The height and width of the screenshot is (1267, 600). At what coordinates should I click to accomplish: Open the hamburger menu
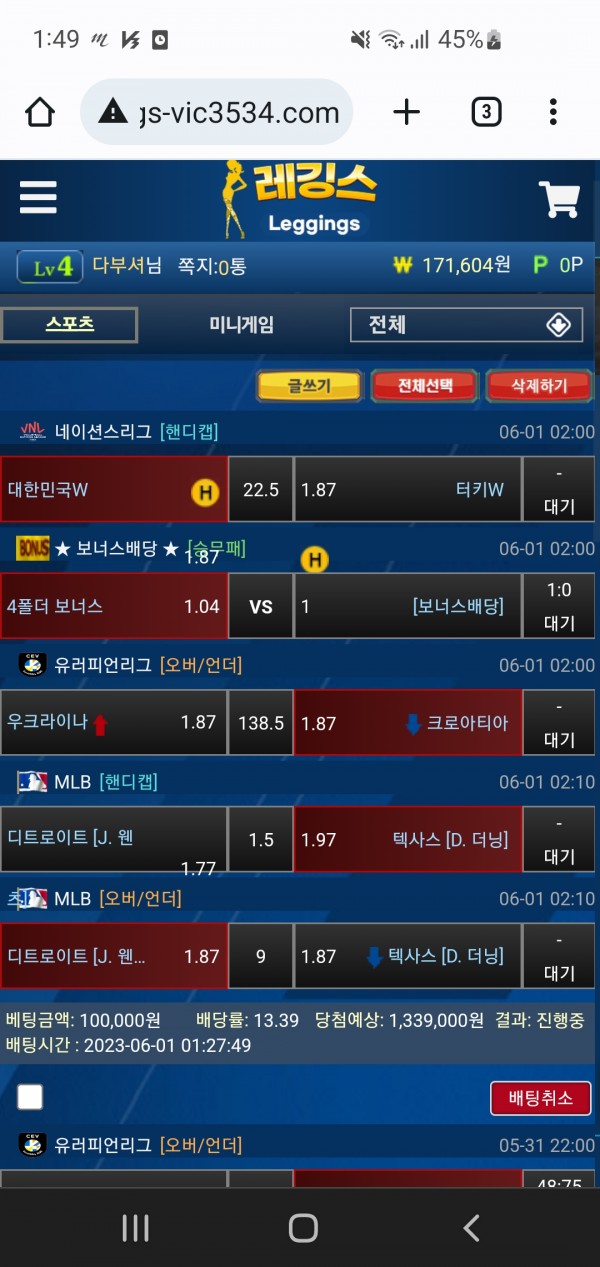[x=38, y=197]
